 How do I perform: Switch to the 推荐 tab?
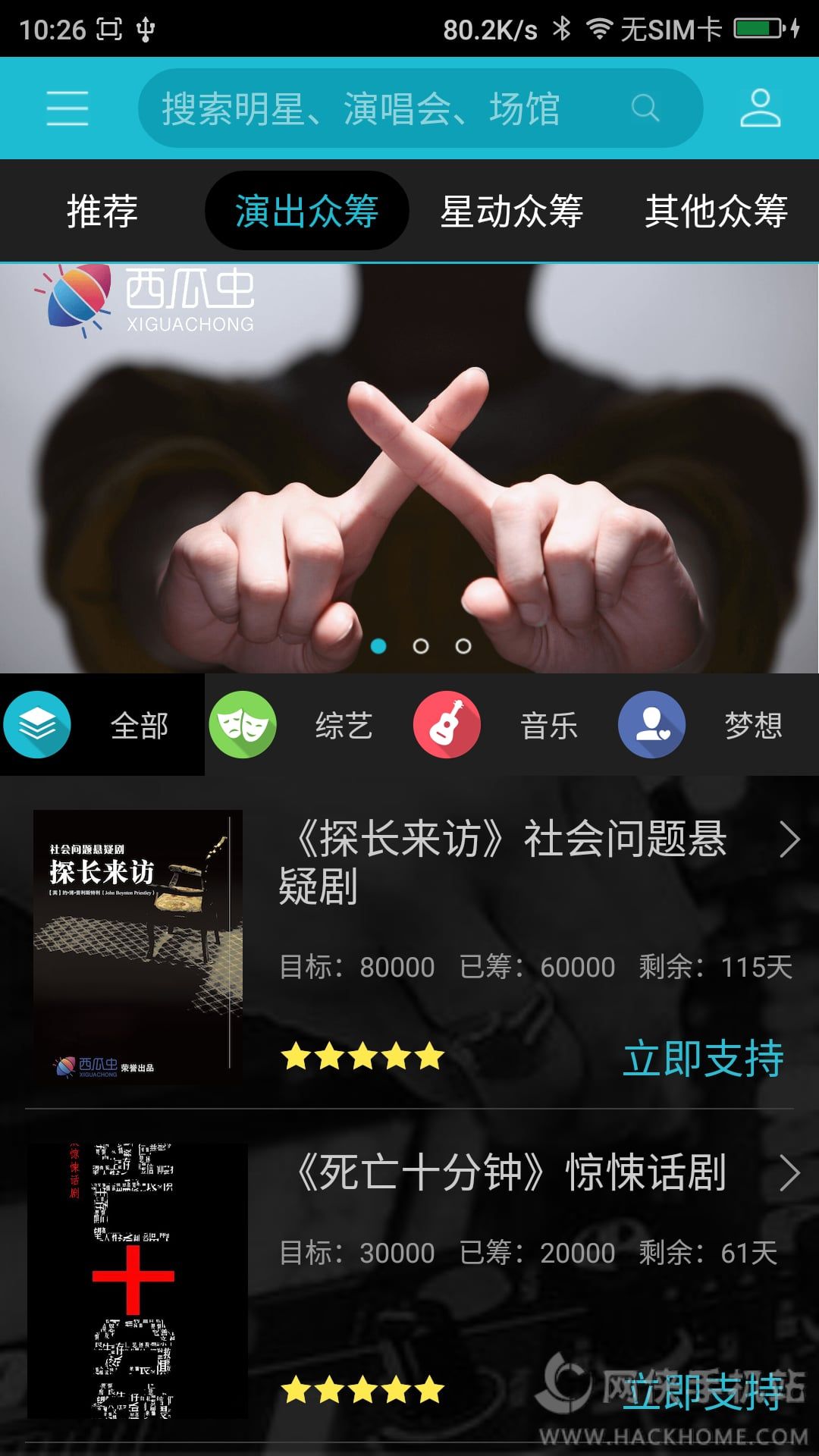pyautogui.click(x=102, y=211)
